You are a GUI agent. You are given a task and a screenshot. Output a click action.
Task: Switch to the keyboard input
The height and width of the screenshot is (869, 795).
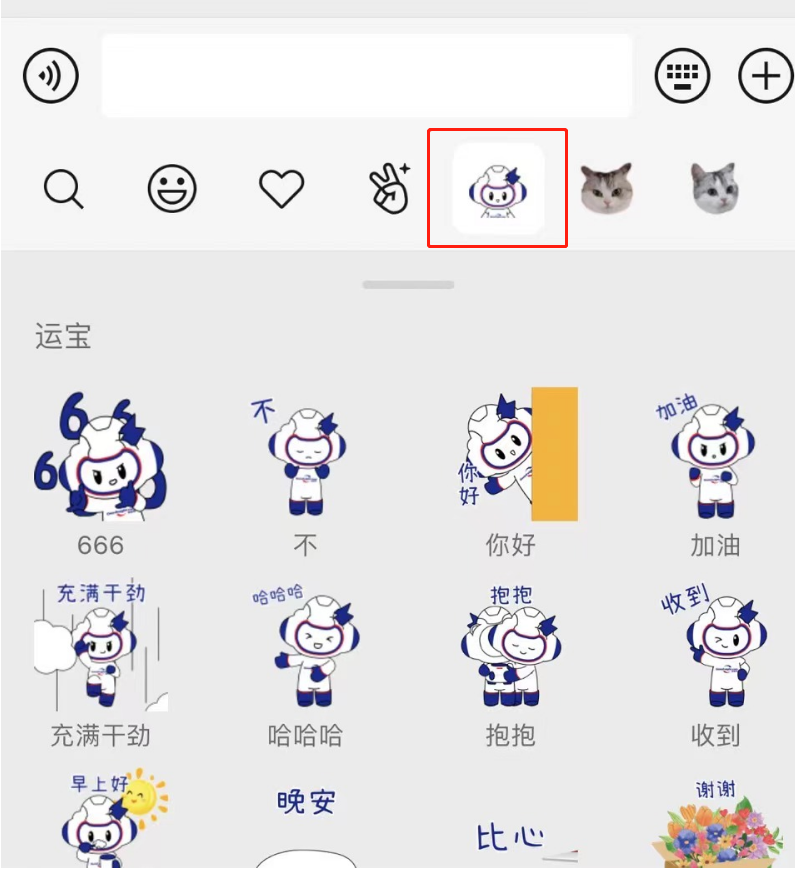[682, 76]
